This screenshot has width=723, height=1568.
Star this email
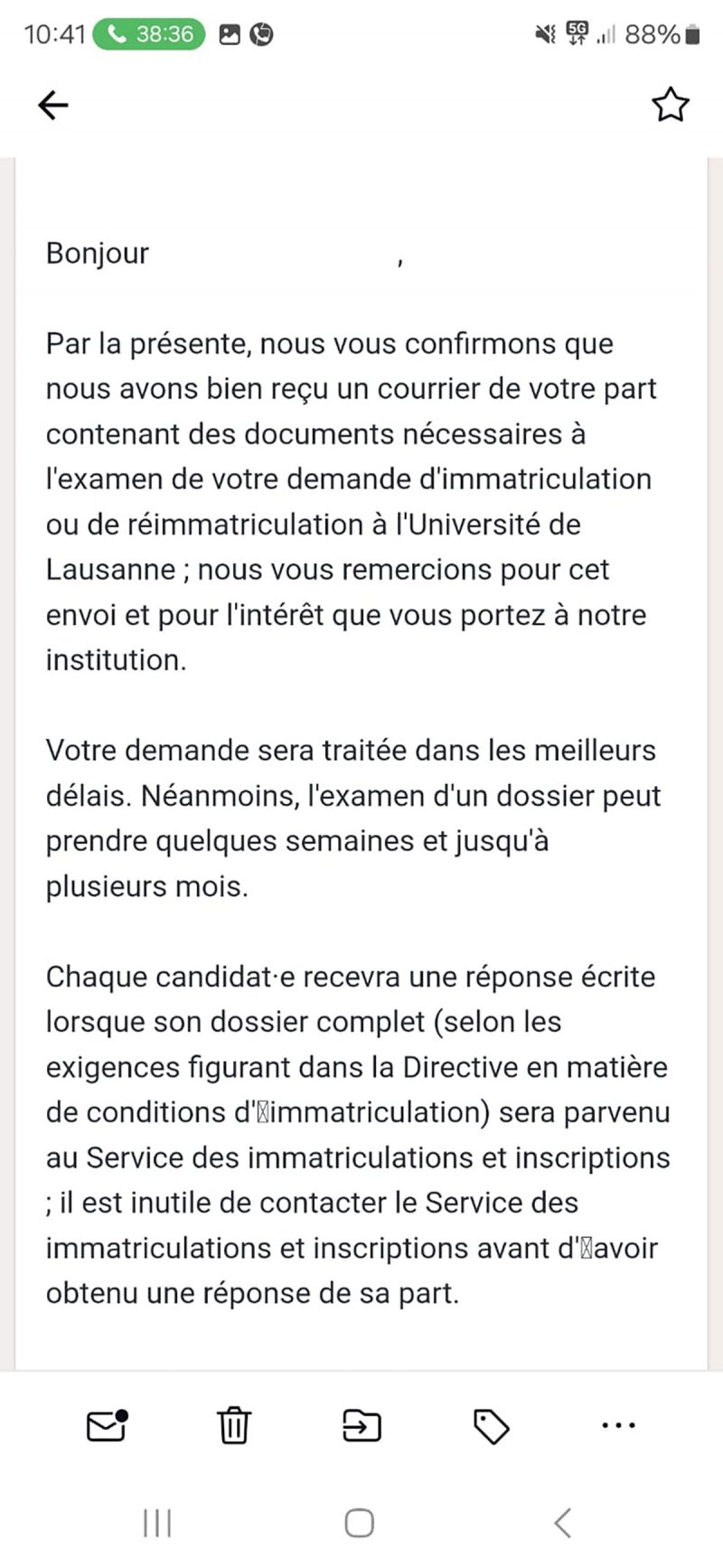tap(670, 106)
